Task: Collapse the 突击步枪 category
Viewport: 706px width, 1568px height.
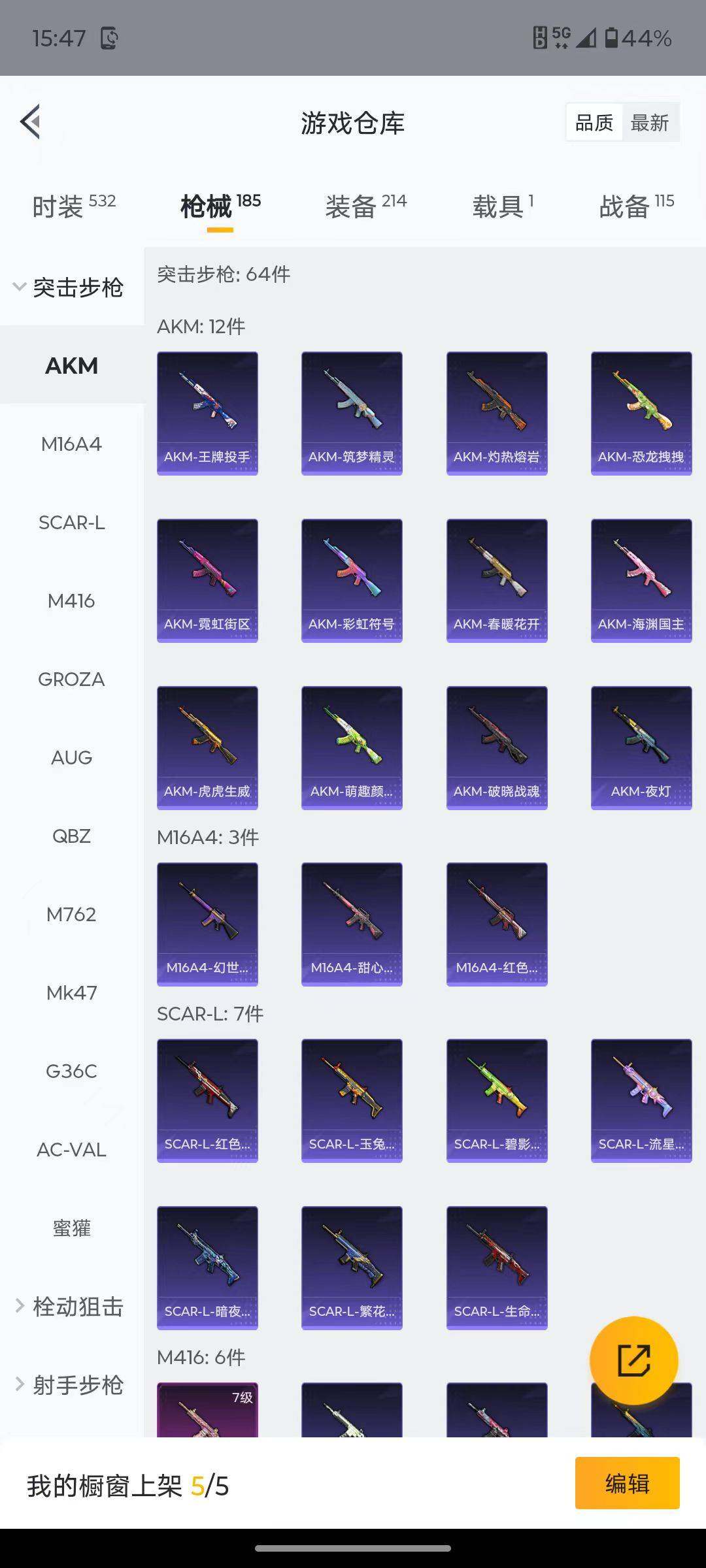Action: [69, 287]
